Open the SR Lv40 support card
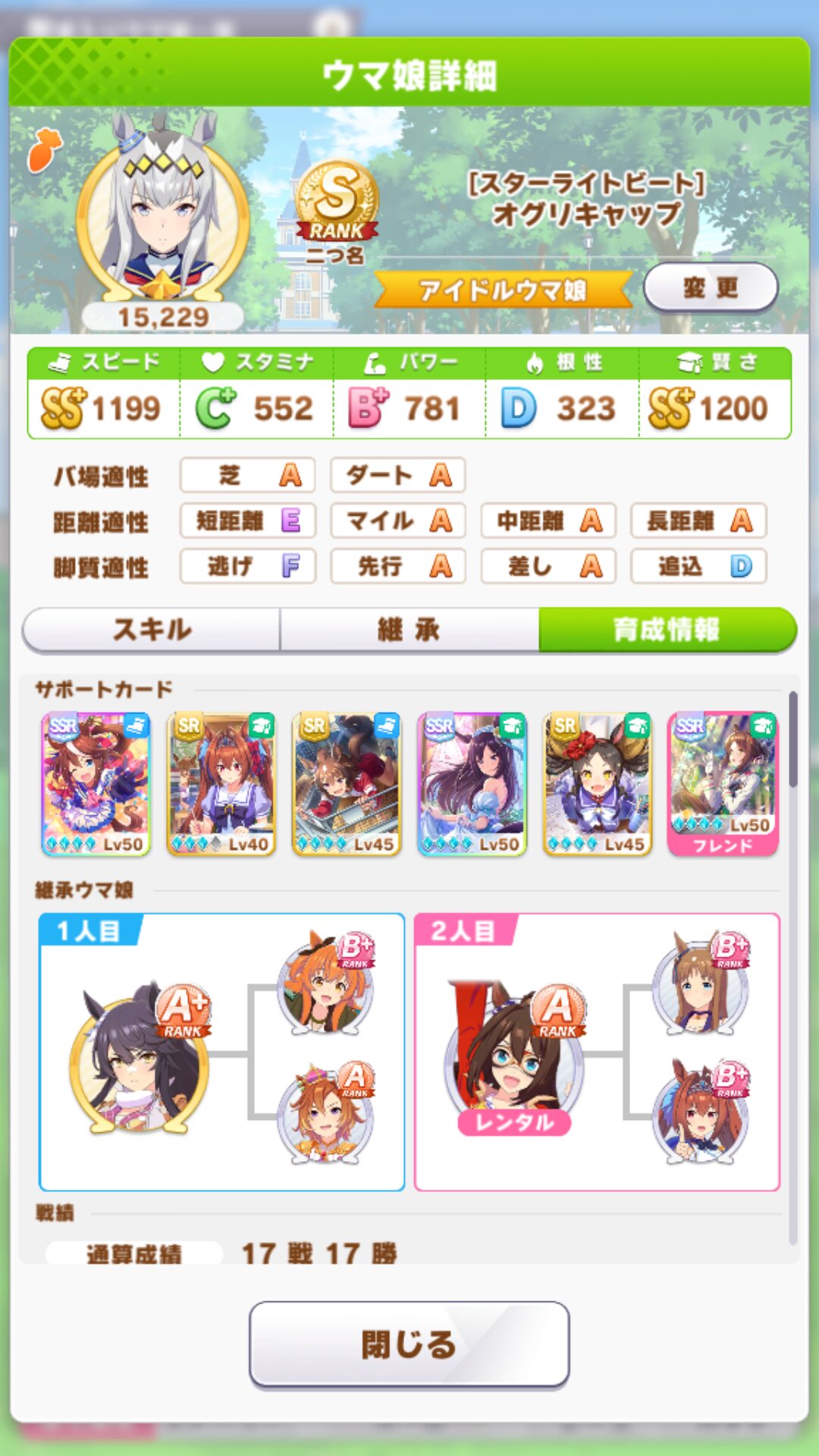The width and height of the screenshot is (819, 1456). [221, 784]
